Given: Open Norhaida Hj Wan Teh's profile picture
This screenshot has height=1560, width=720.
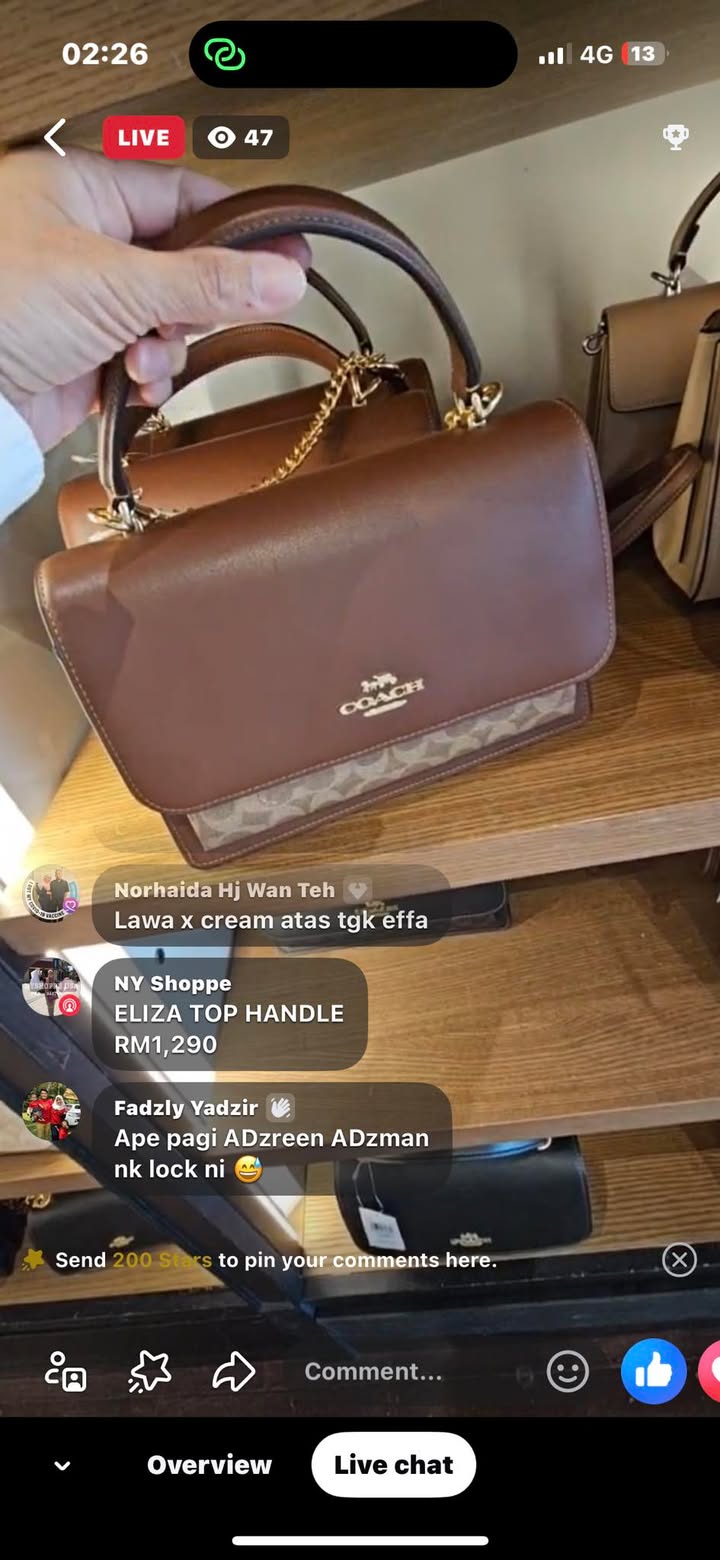Looking at the screenshot, I should [51, 893].
